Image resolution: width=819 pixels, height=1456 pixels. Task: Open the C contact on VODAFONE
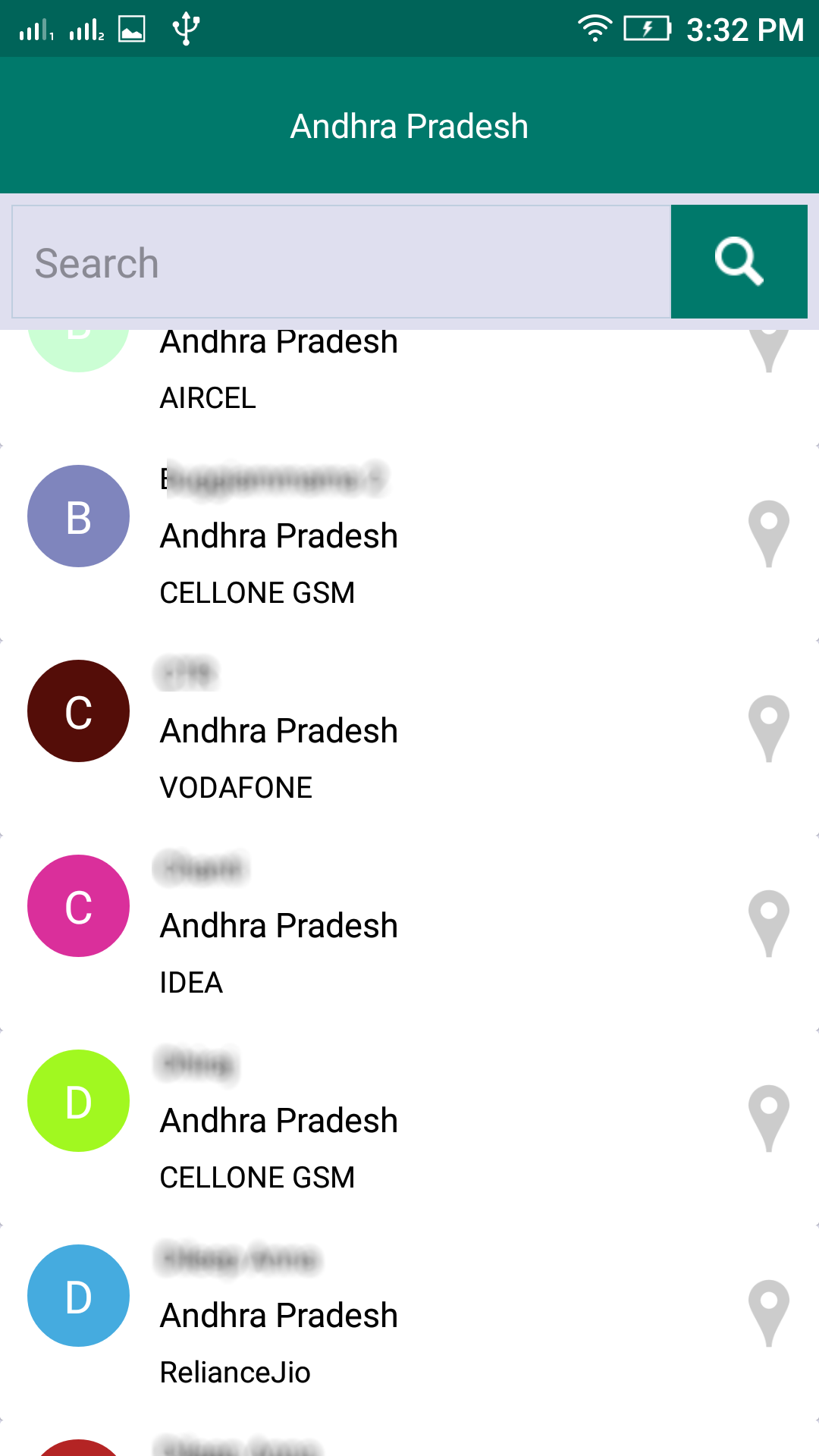pos(409,737)
